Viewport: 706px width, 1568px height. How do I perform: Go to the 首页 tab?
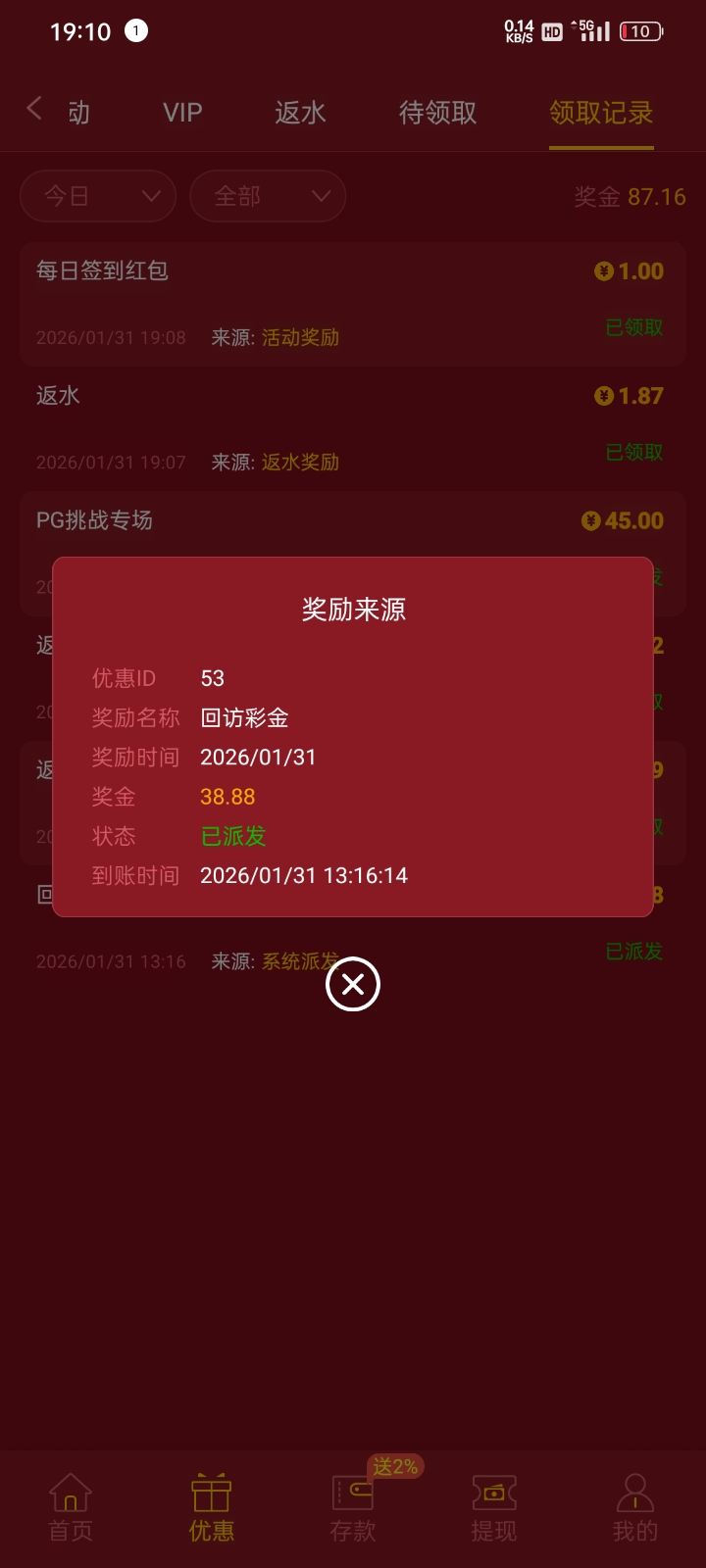coord(71,1507)
